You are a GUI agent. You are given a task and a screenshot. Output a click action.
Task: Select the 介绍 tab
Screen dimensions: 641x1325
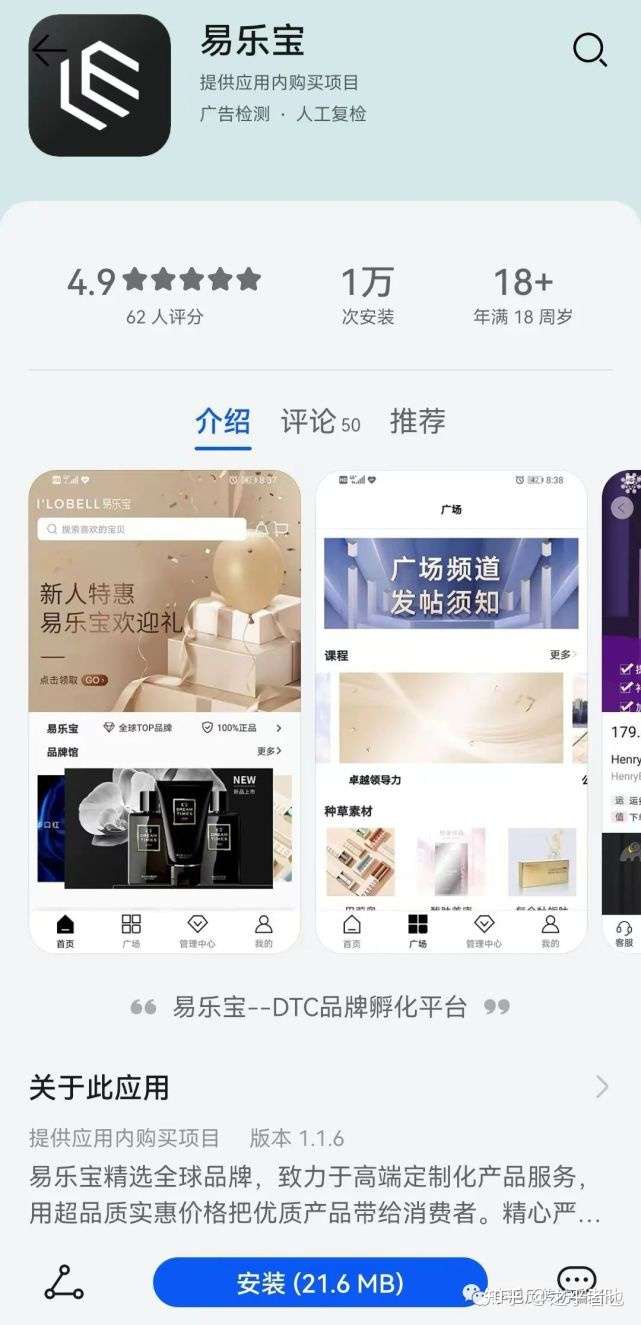223,421
